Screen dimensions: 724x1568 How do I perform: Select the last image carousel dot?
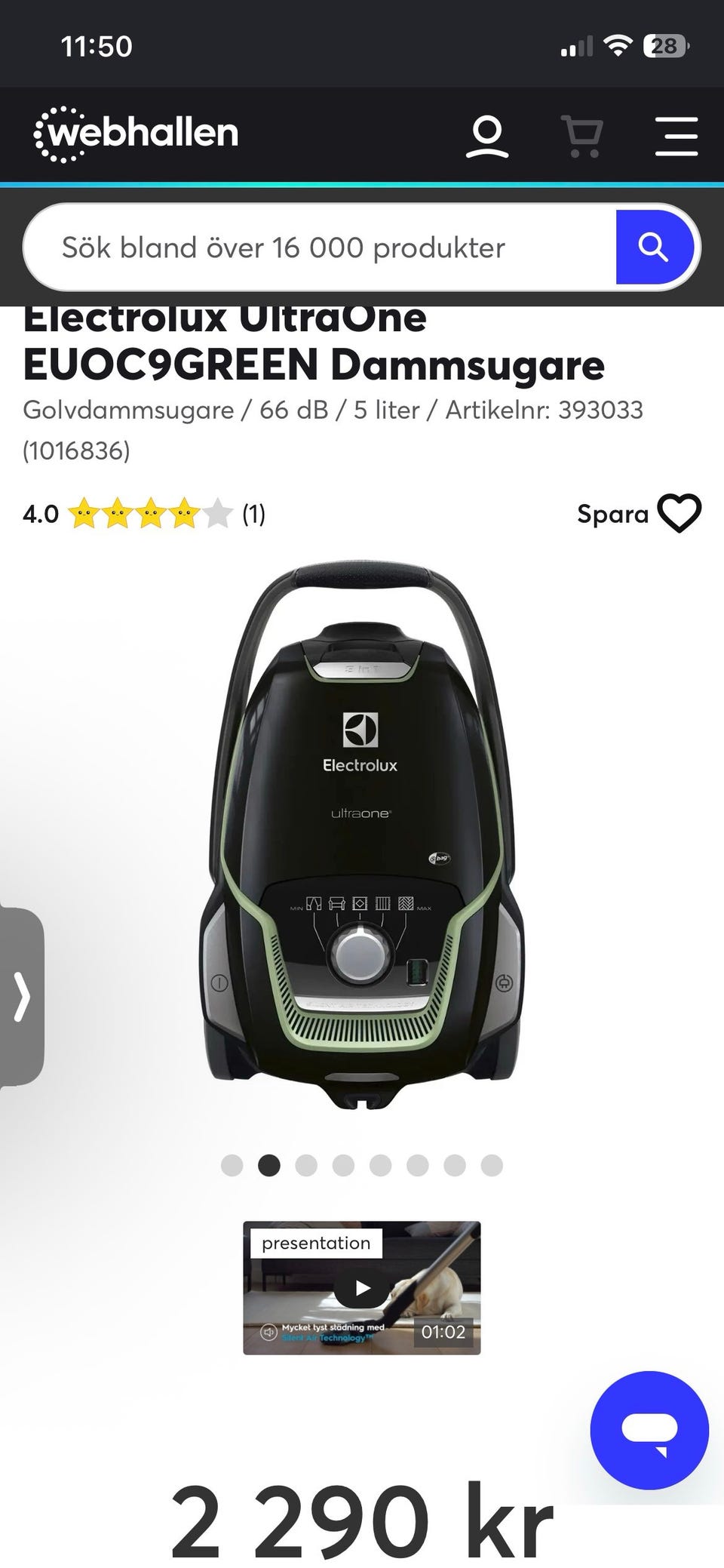click(492, 1165)
